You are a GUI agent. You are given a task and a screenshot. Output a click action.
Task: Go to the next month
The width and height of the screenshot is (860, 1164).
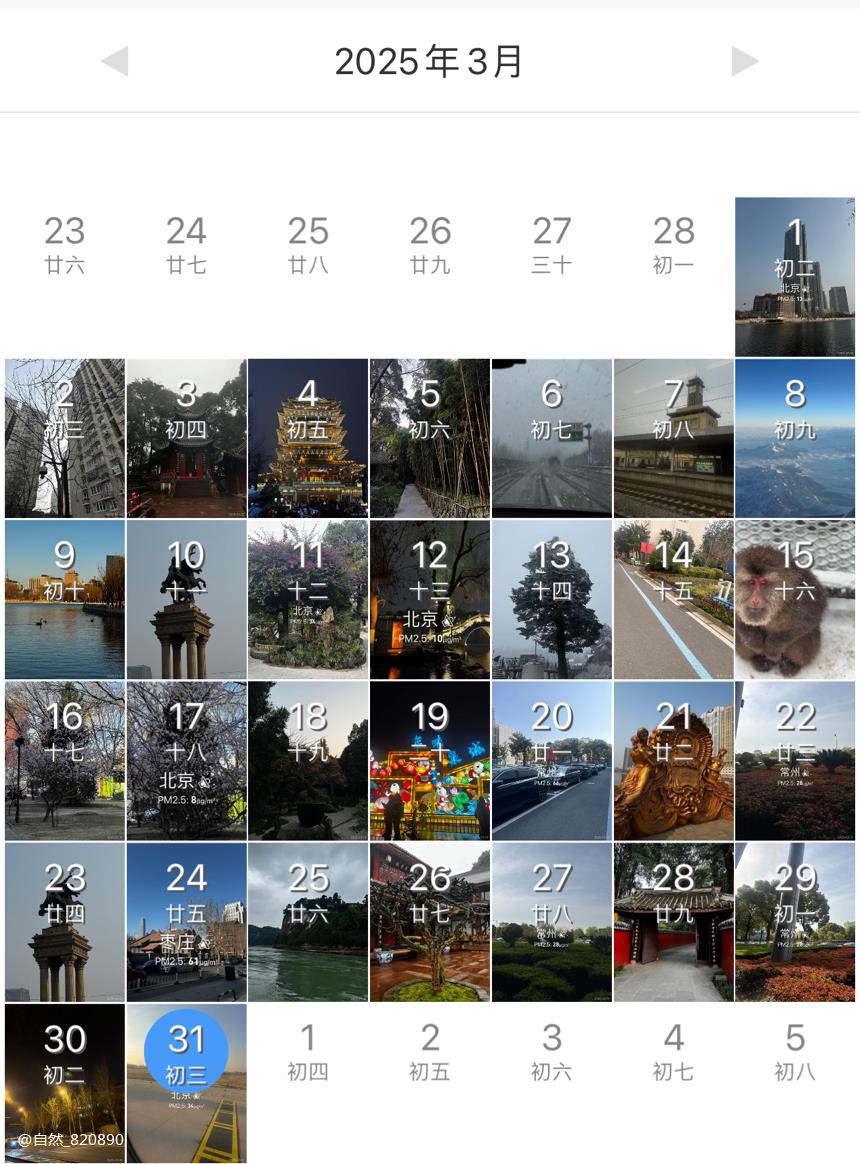point(744,61)
